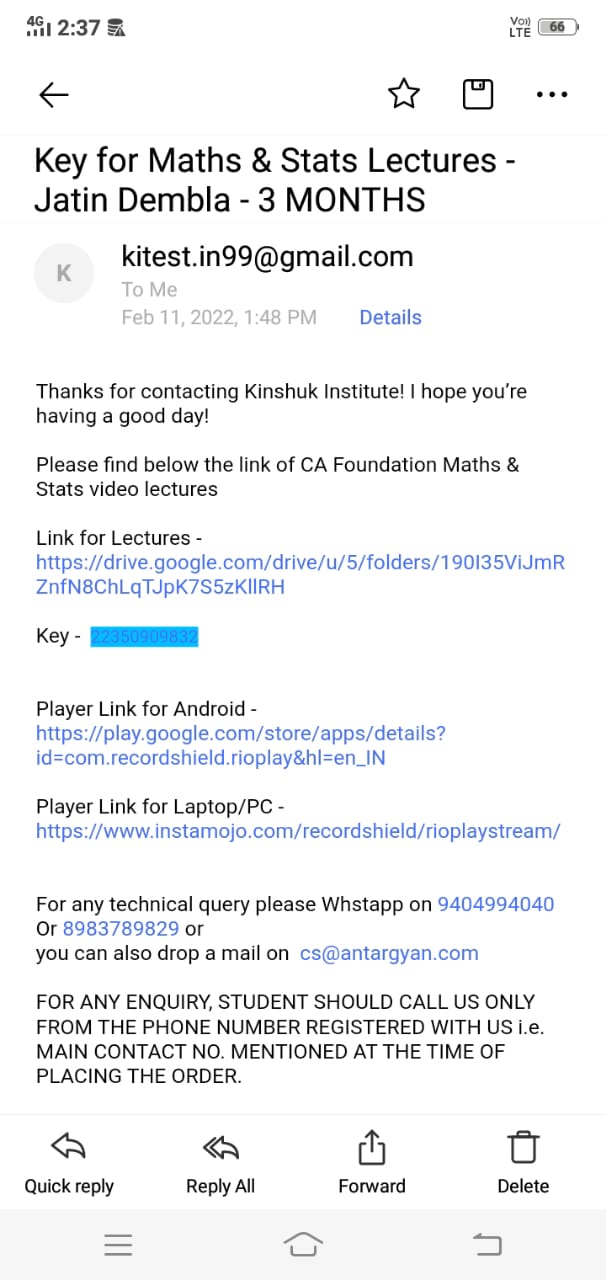The width and height of the screenshot is (606, 1280).
Task: Star this email
Action: tap(404, 95)
